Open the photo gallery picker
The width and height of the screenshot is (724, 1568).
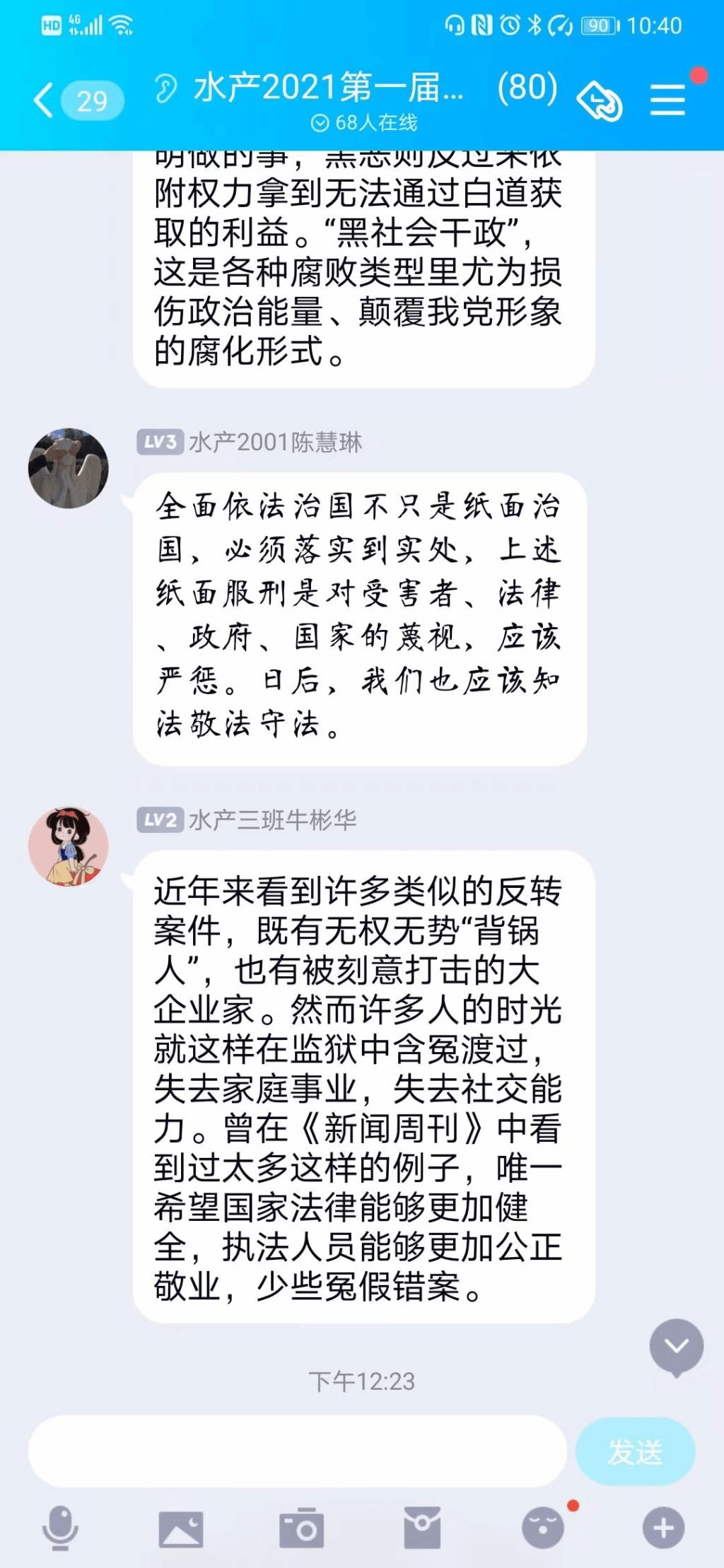[x=181, y=1529]
